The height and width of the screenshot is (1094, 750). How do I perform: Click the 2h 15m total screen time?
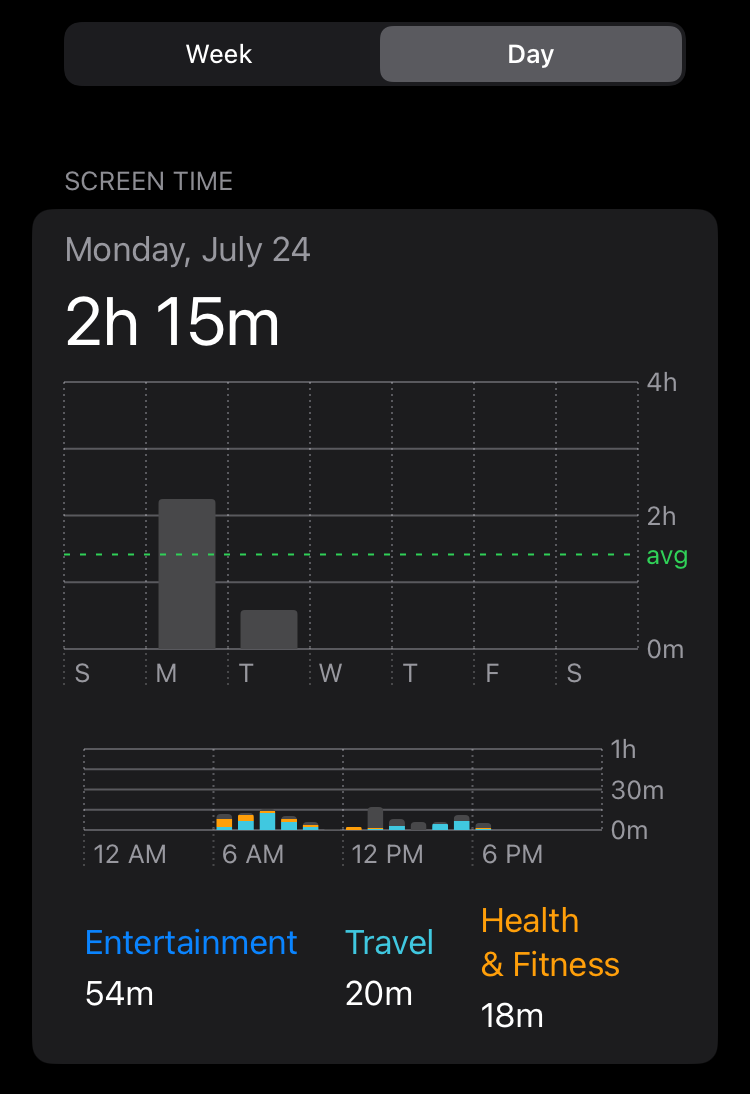[x=171, y=322]
